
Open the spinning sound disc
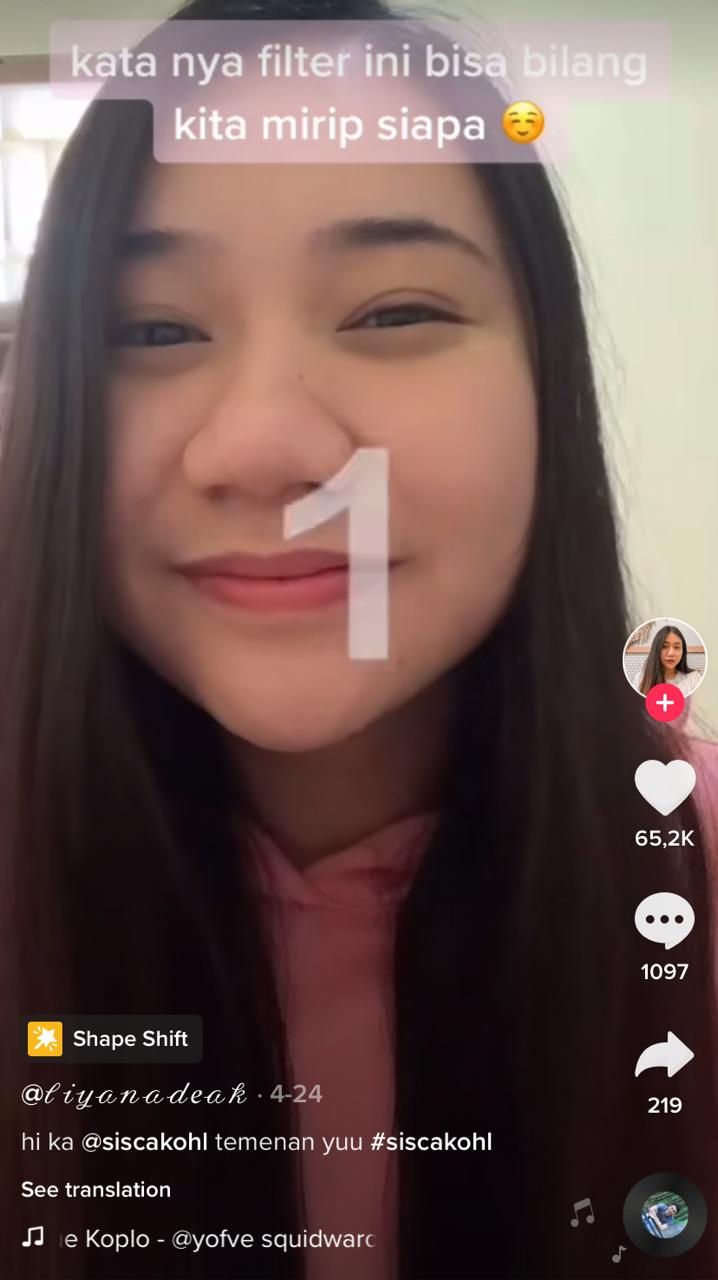pos(664,1214)
